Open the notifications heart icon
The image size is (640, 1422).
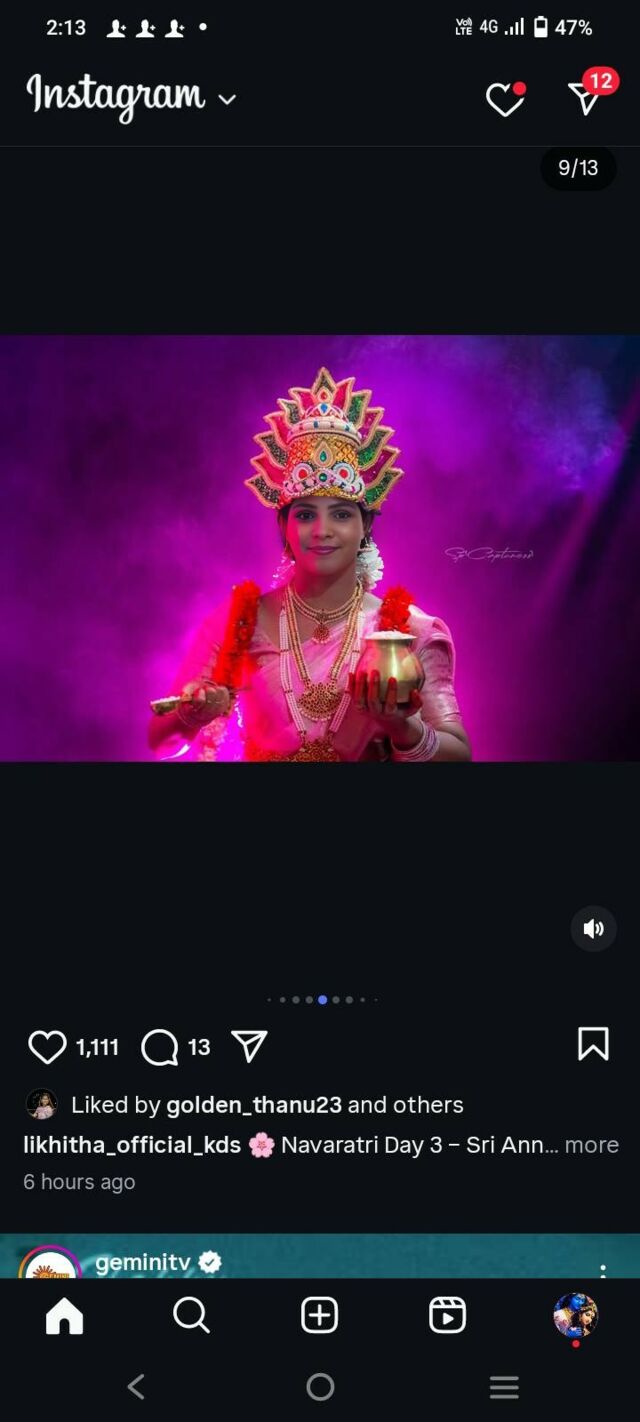504,99
